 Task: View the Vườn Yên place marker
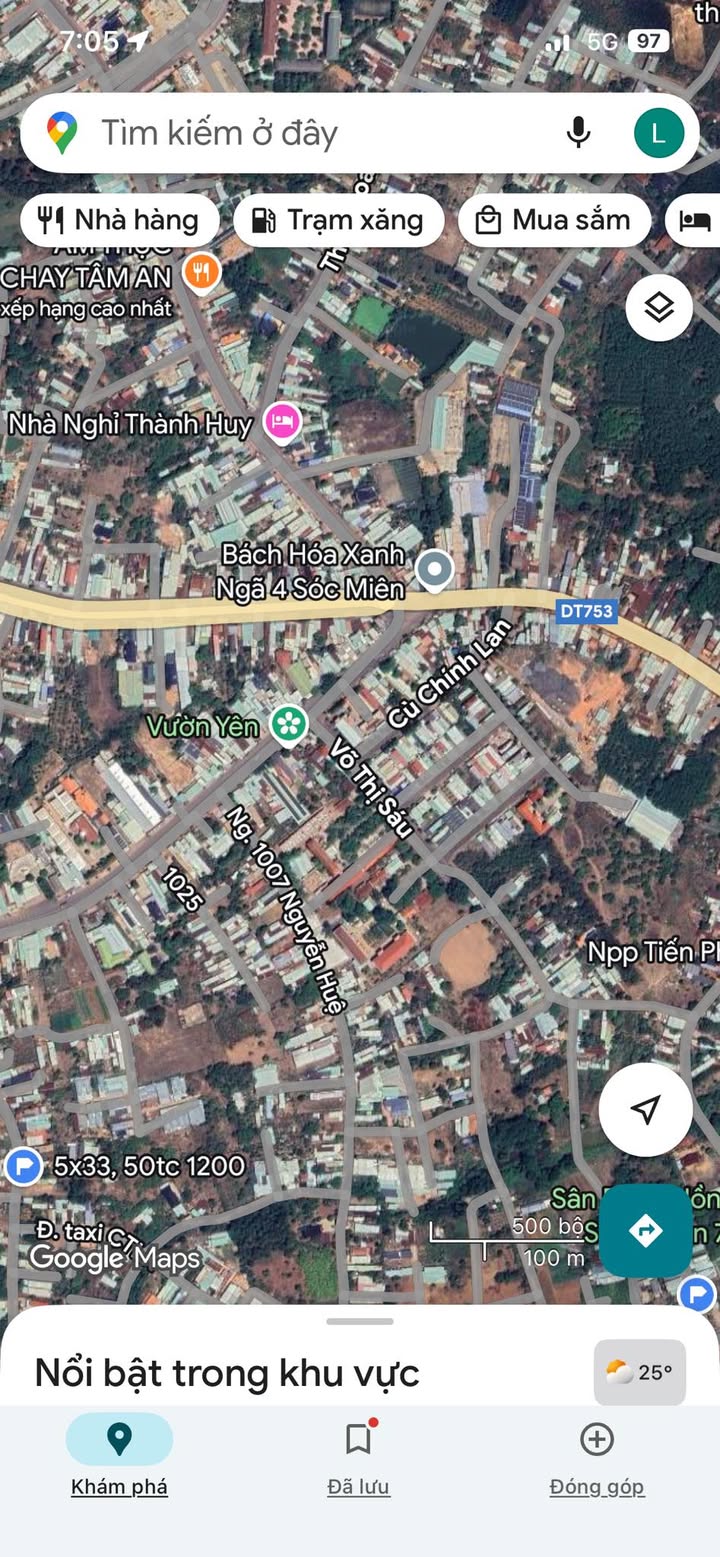pyautogui.click(x=289, y=724)
